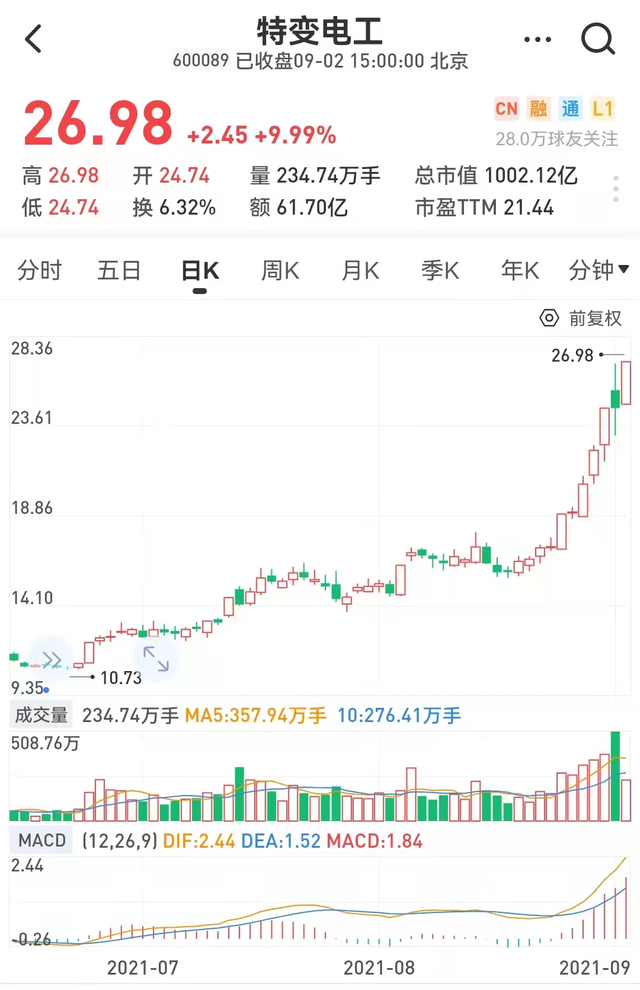
Task: Switch to the 季K chart tab
Action: click(x=440, y=270)
